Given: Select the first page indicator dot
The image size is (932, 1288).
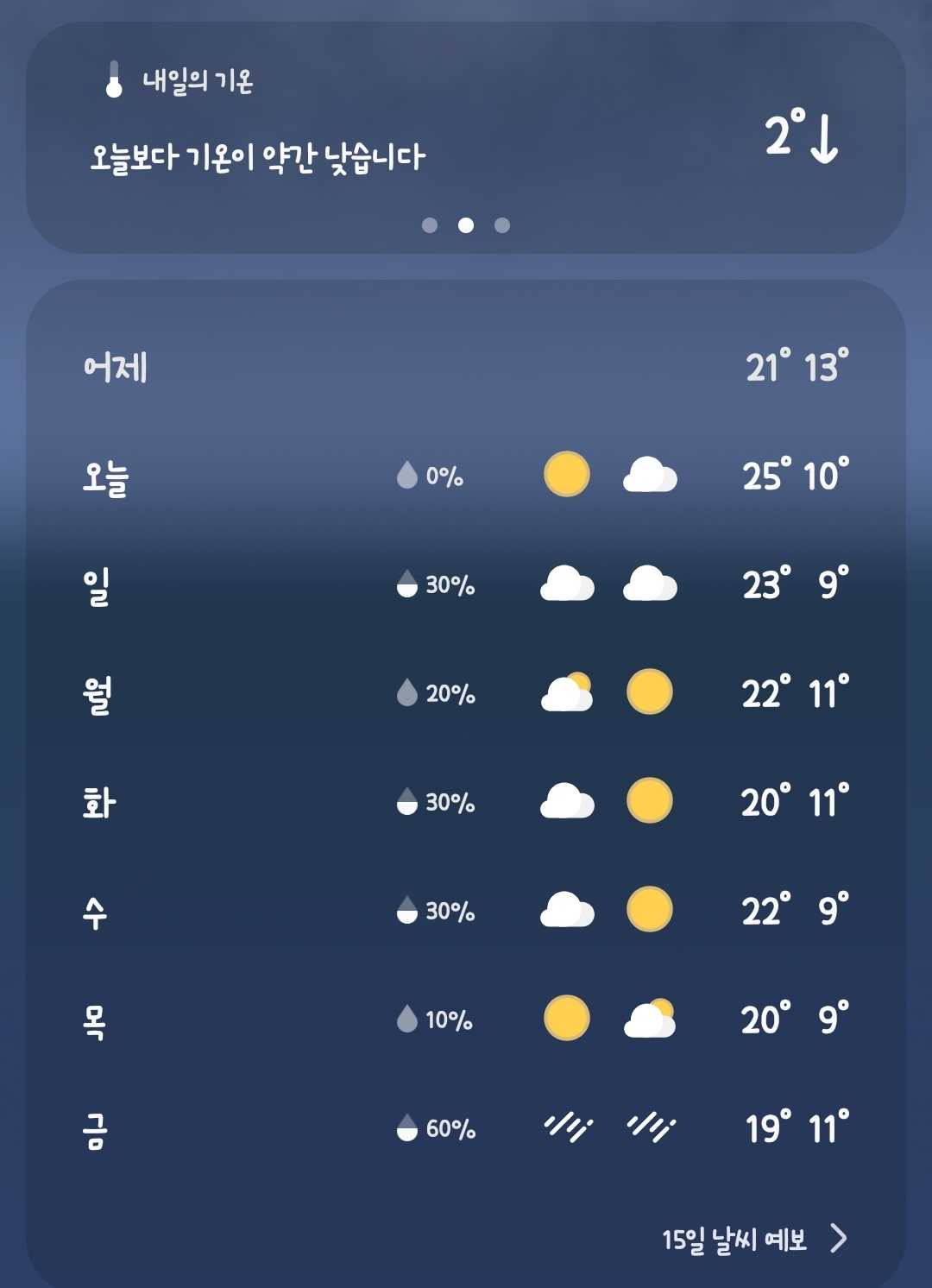Looking at the screenshot, I should (430, 225).
